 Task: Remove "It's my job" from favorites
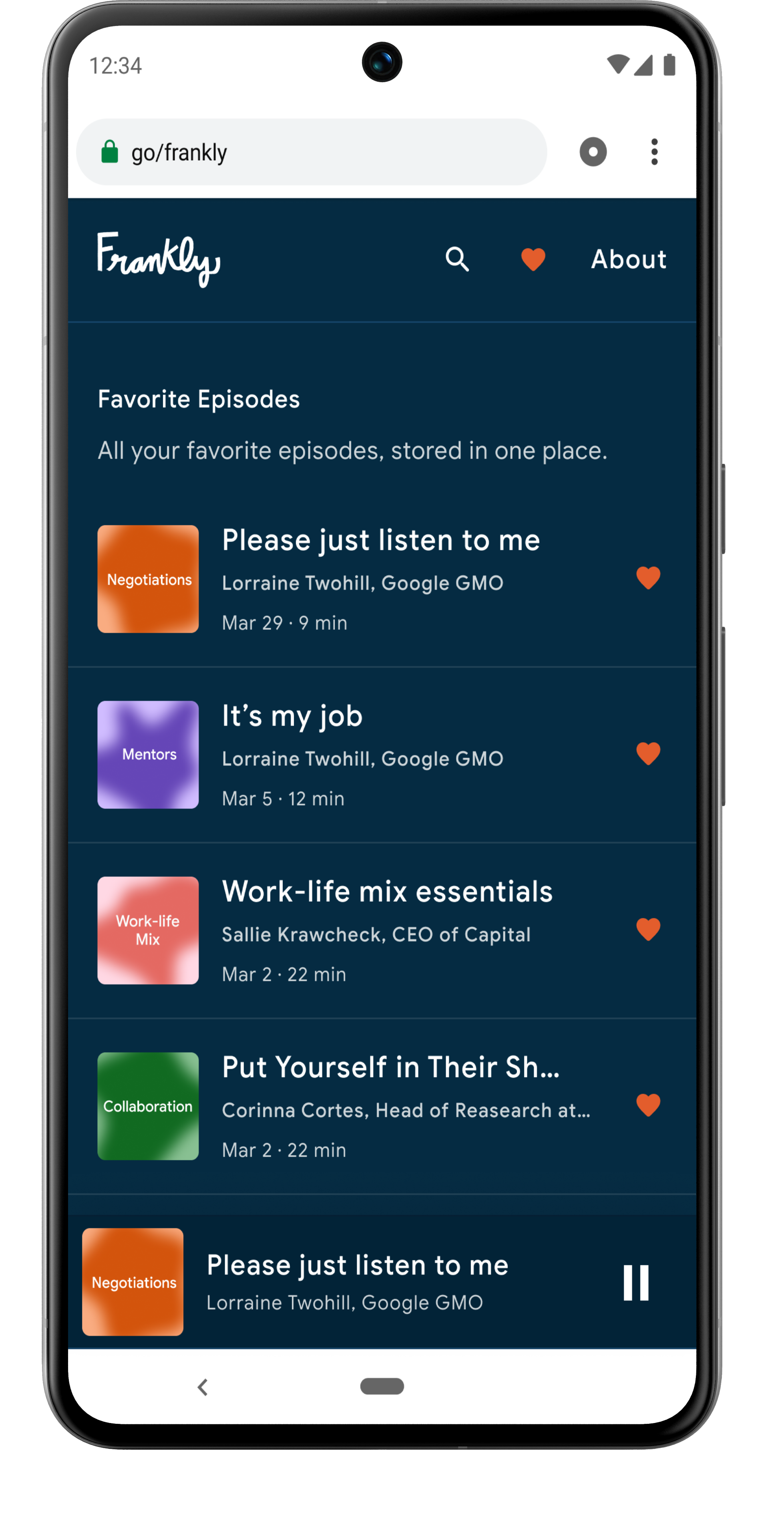click(648, 753)
